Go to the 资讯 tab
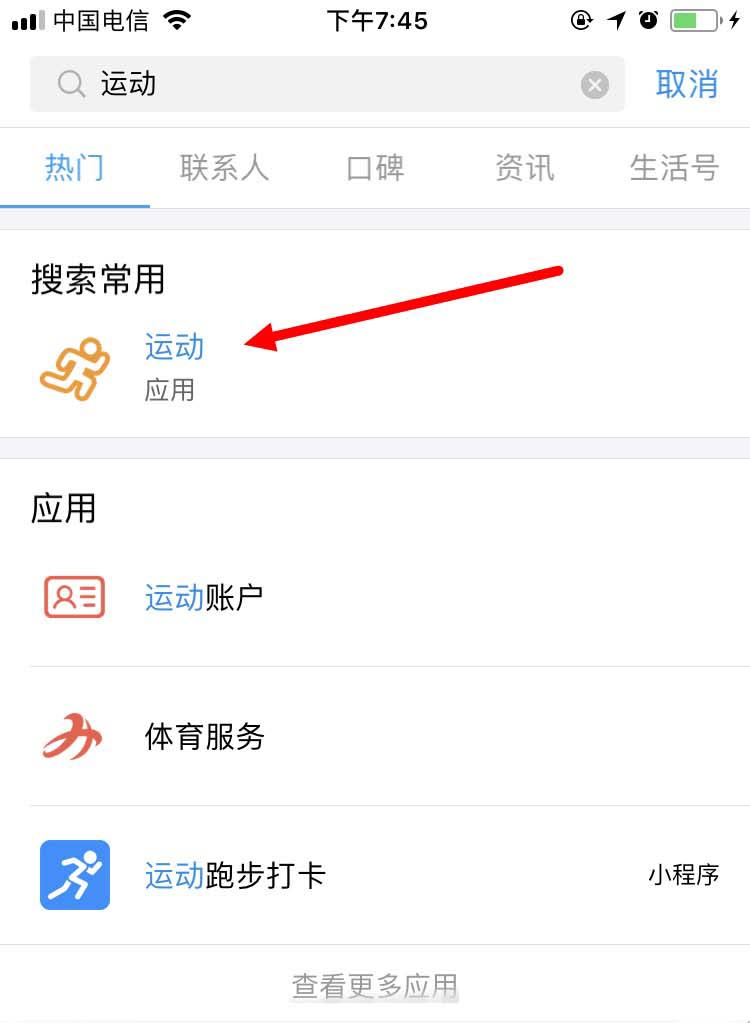This screenshot has width=750, height=1023. tap(524, 168)
